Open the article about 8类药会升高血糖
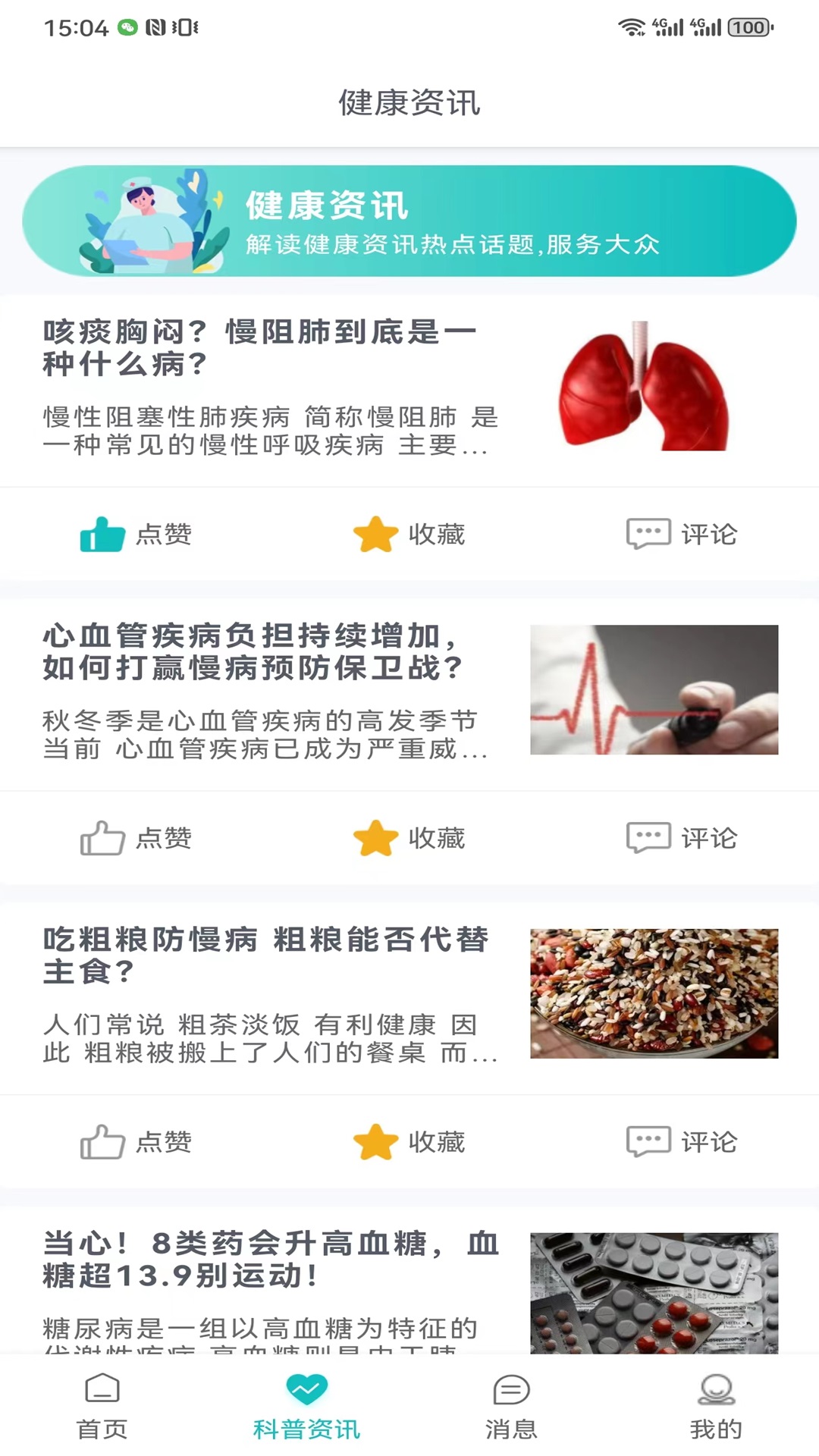Image resolution: width=819 pixels, height=1456 pixels. tap(265, 1263)
